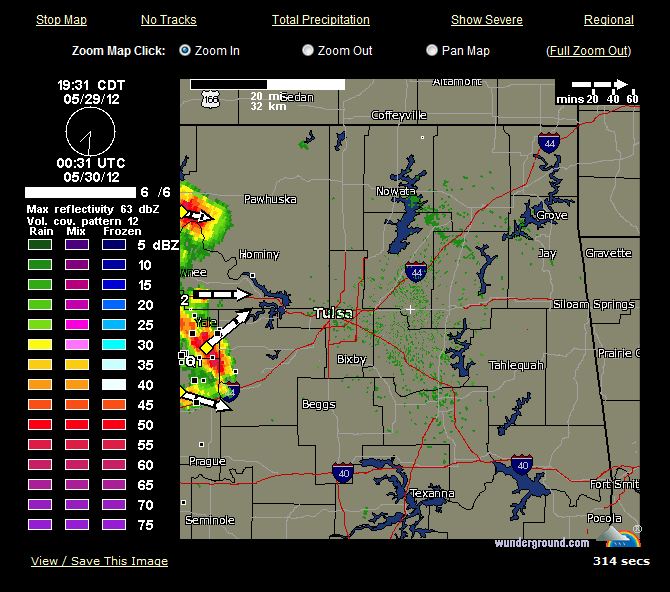Choose the Pan Map radio option
The image size is (670, 592).
[432, 50]
